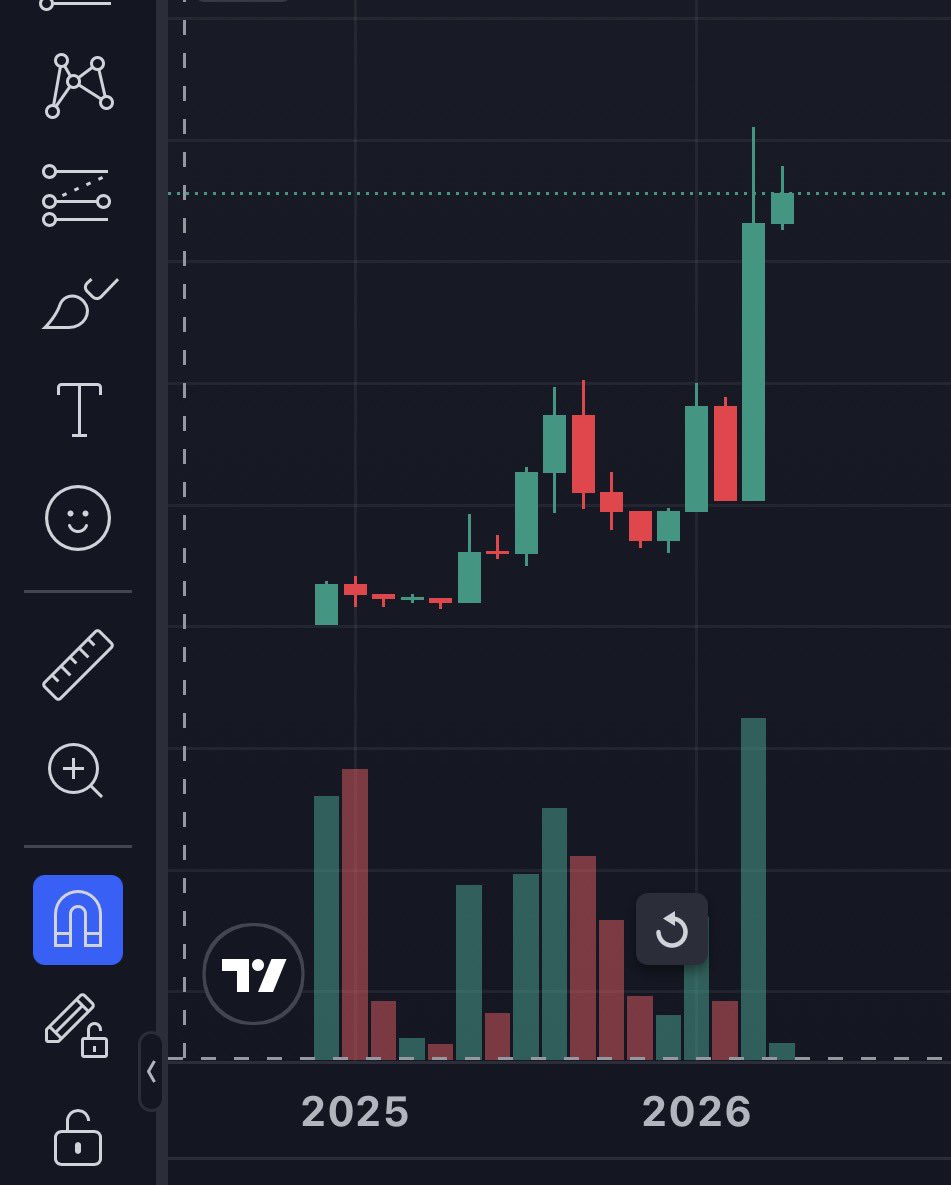Select the text annotation tool
Viewport: 951px width, 1185px height.
click(x=78, y=409)
